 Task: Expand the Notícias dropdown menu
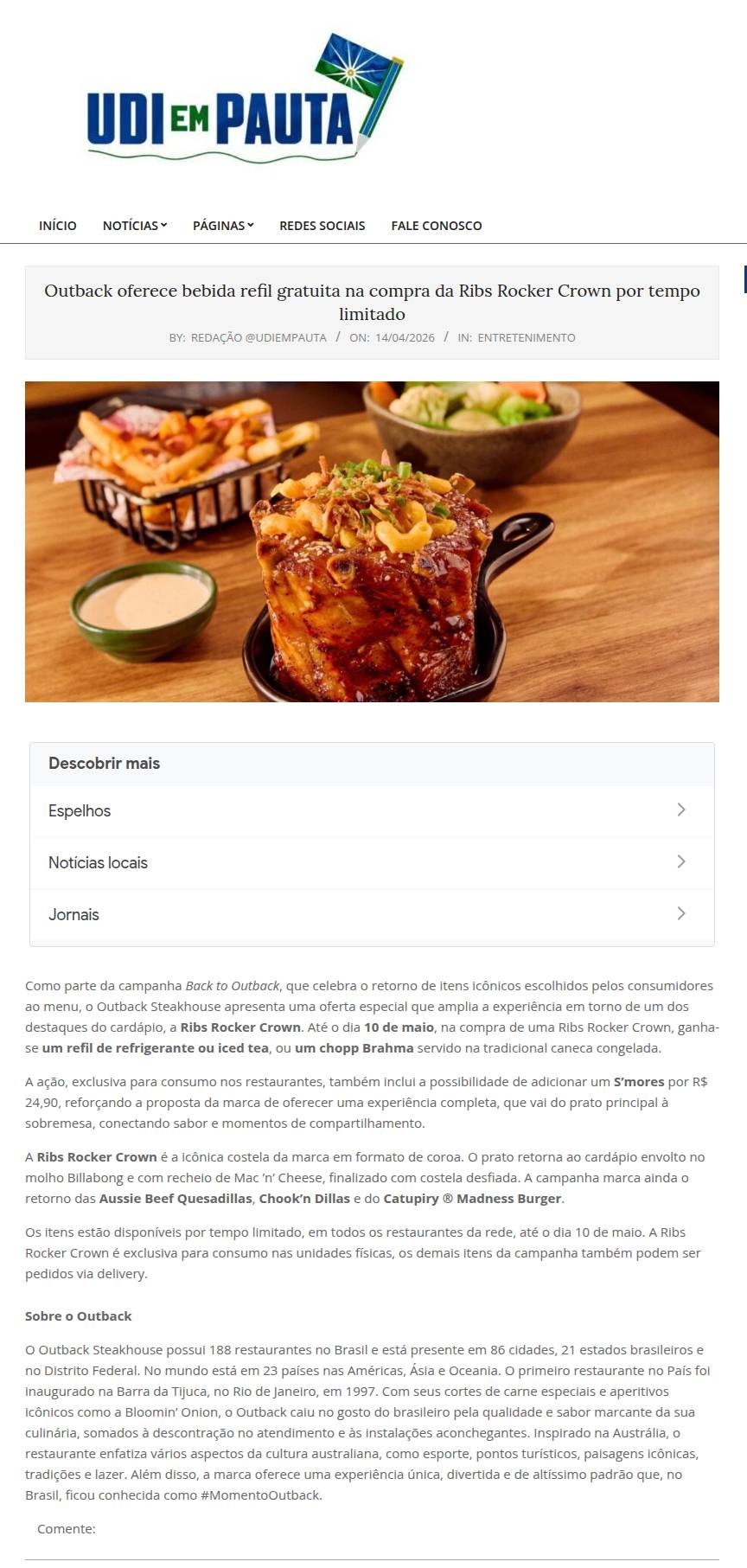pyautogui.click(x=134, y=226)
